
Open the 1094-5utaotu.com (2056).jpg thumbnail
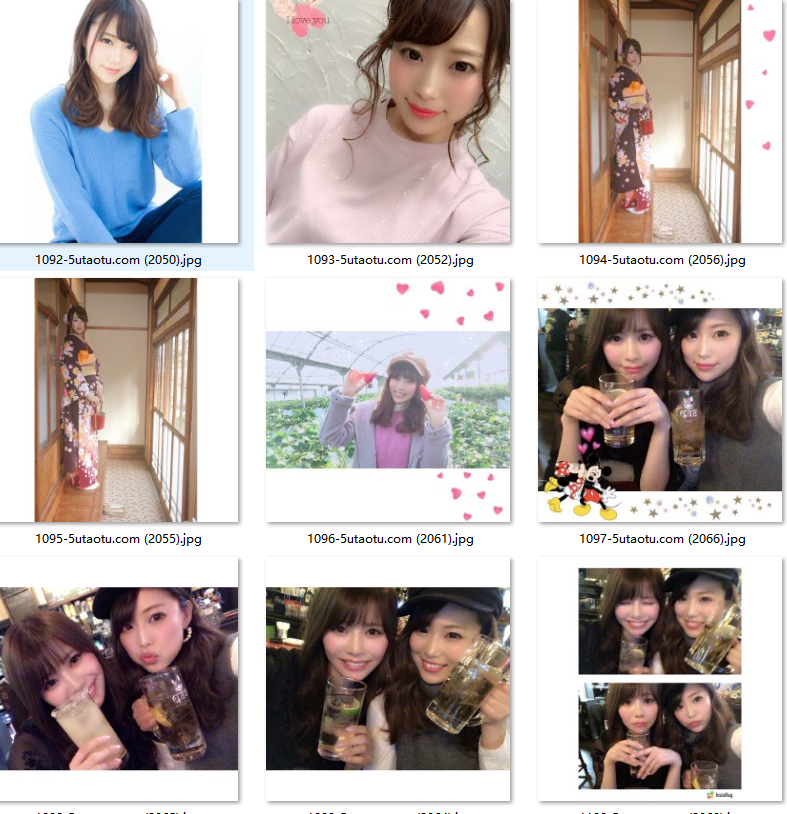point(660,121)
